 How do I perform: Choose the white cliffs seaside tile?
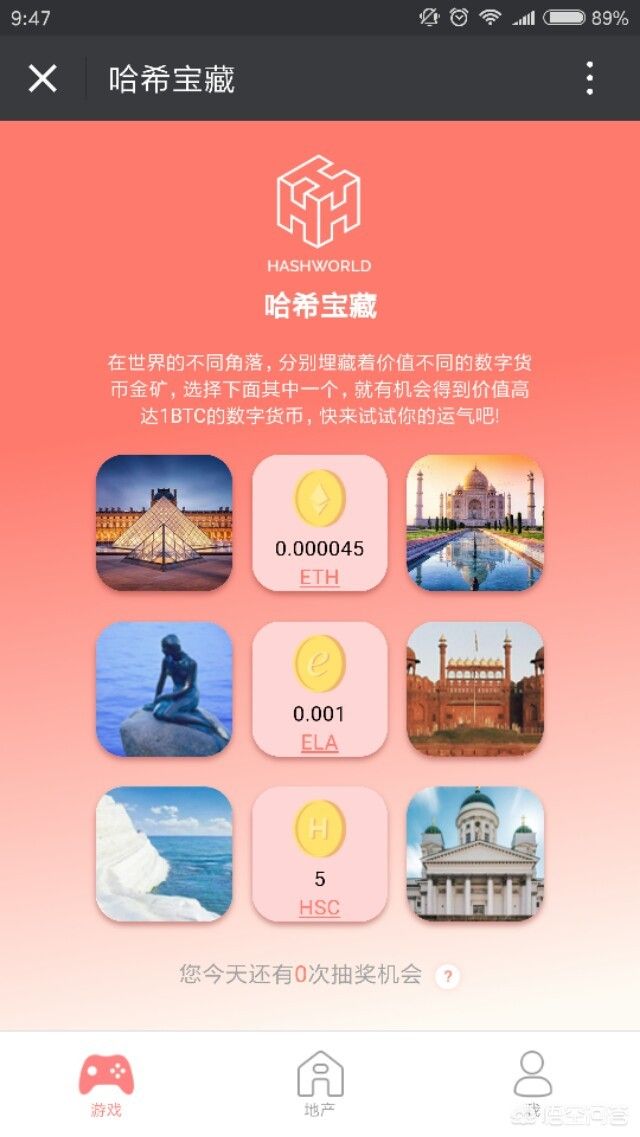pyautogui.click(x=164, y=854)
